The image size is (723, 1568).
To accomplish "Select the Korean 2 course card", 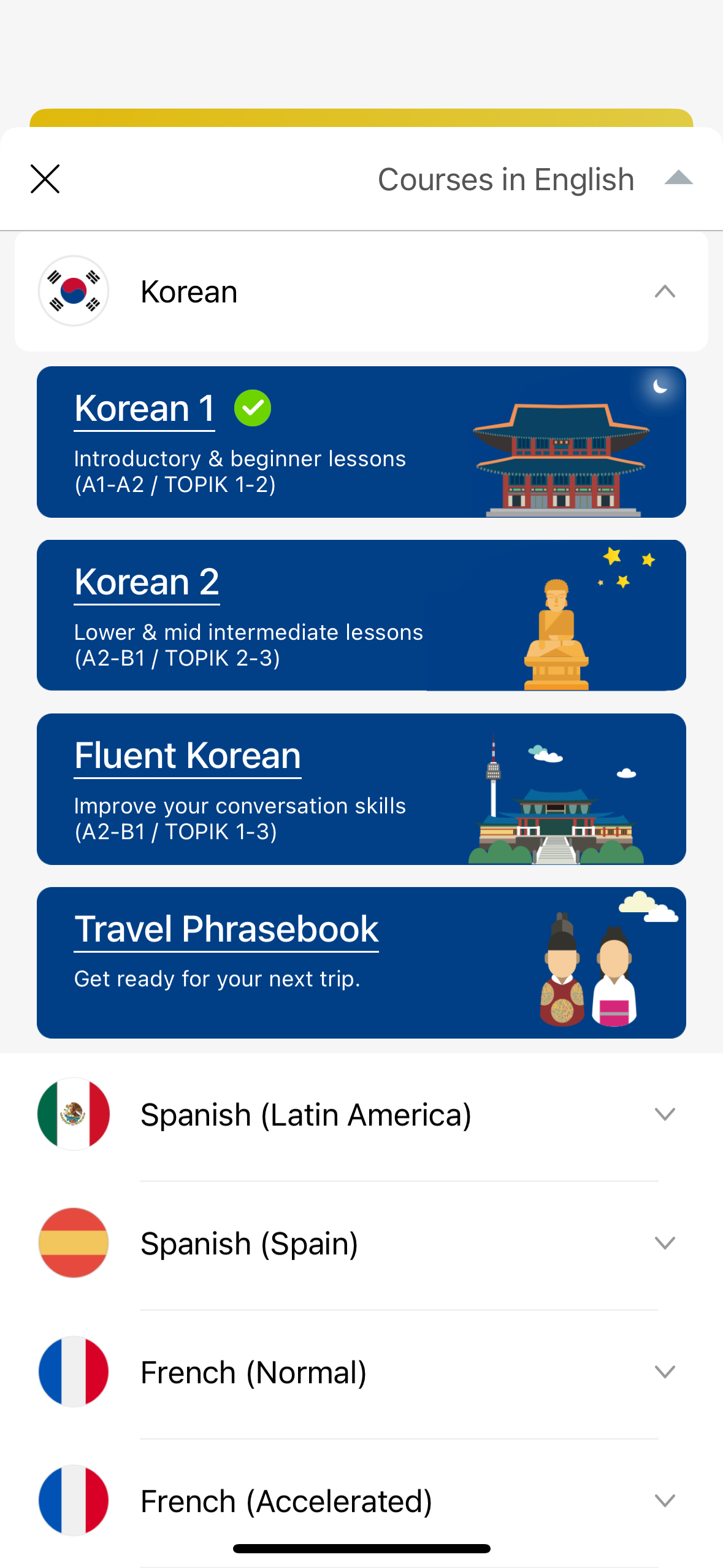I will pyautogui.click(x=361, y=615).
